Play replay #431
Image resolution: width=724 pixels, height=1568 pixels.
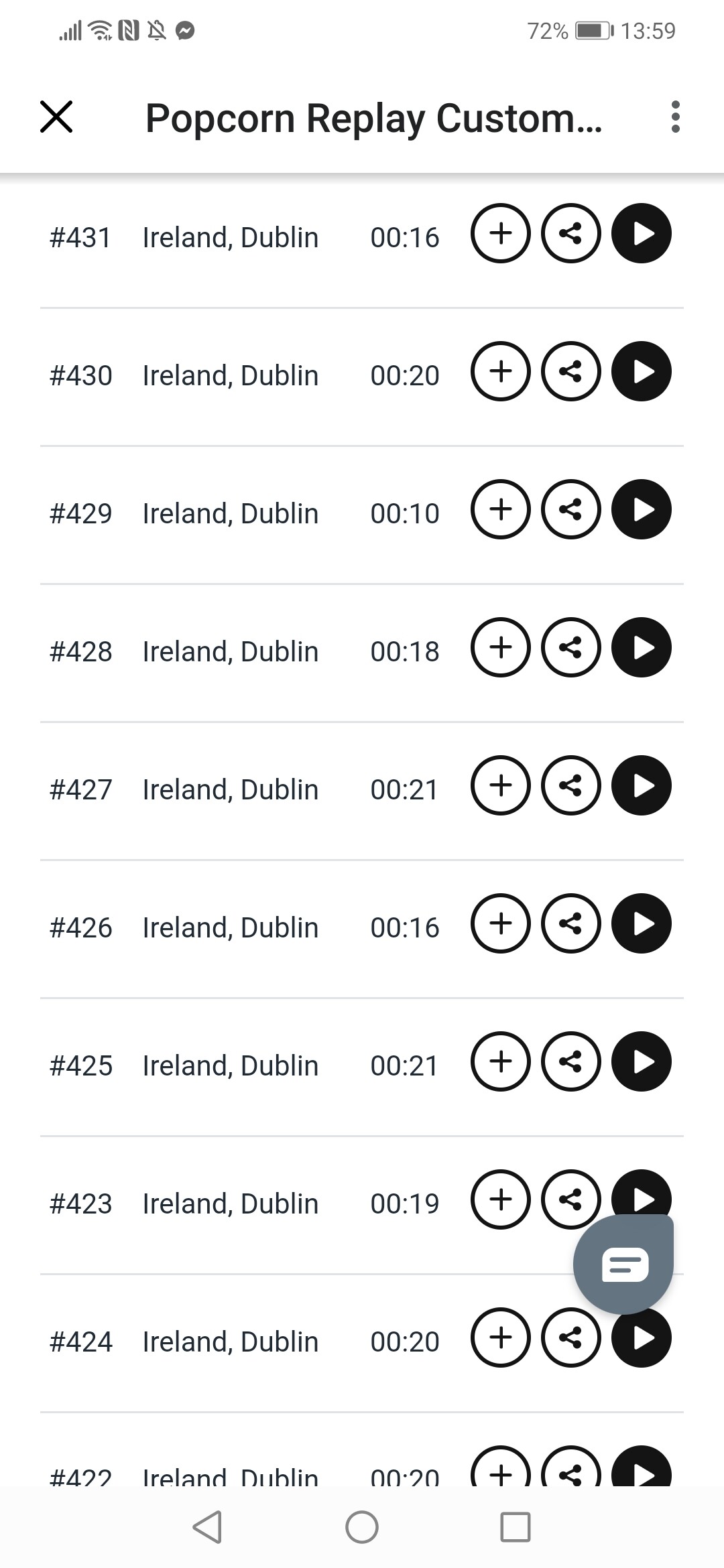(642, 234)
